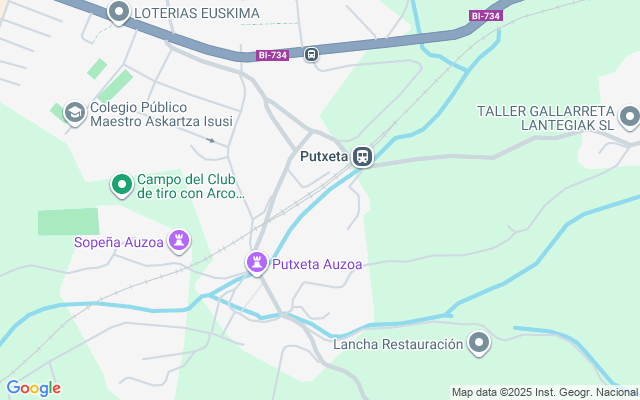The width and height of the screenshot is (640, 400).
Task: Tap the Lancha Restauración map pin
Action: click(x=480, y=344)
